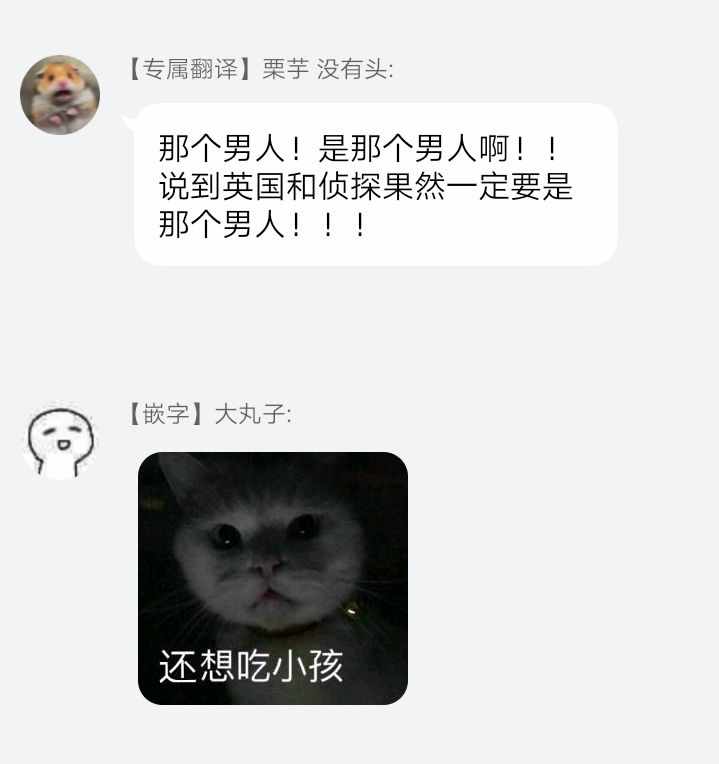Image resolution: width=719 pixels, height=764 pixels.
Task: Open 栗芋 没有头's hamster avatar profile
Action: [60, 95]
